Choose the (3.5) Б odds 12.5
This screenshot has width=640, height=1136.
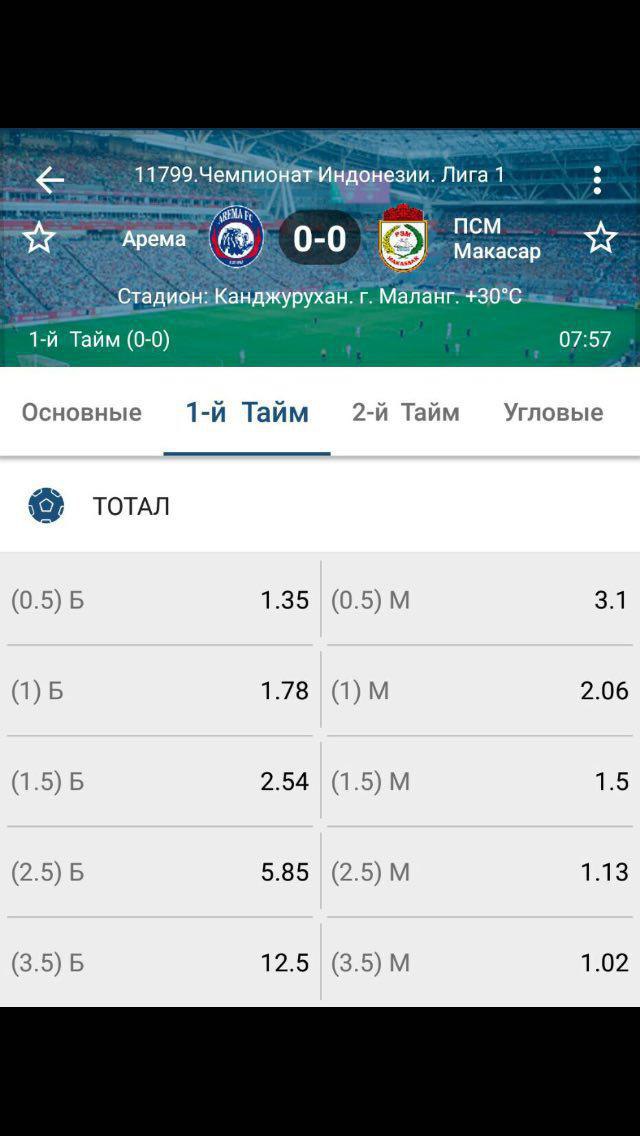tap(160, 963)
